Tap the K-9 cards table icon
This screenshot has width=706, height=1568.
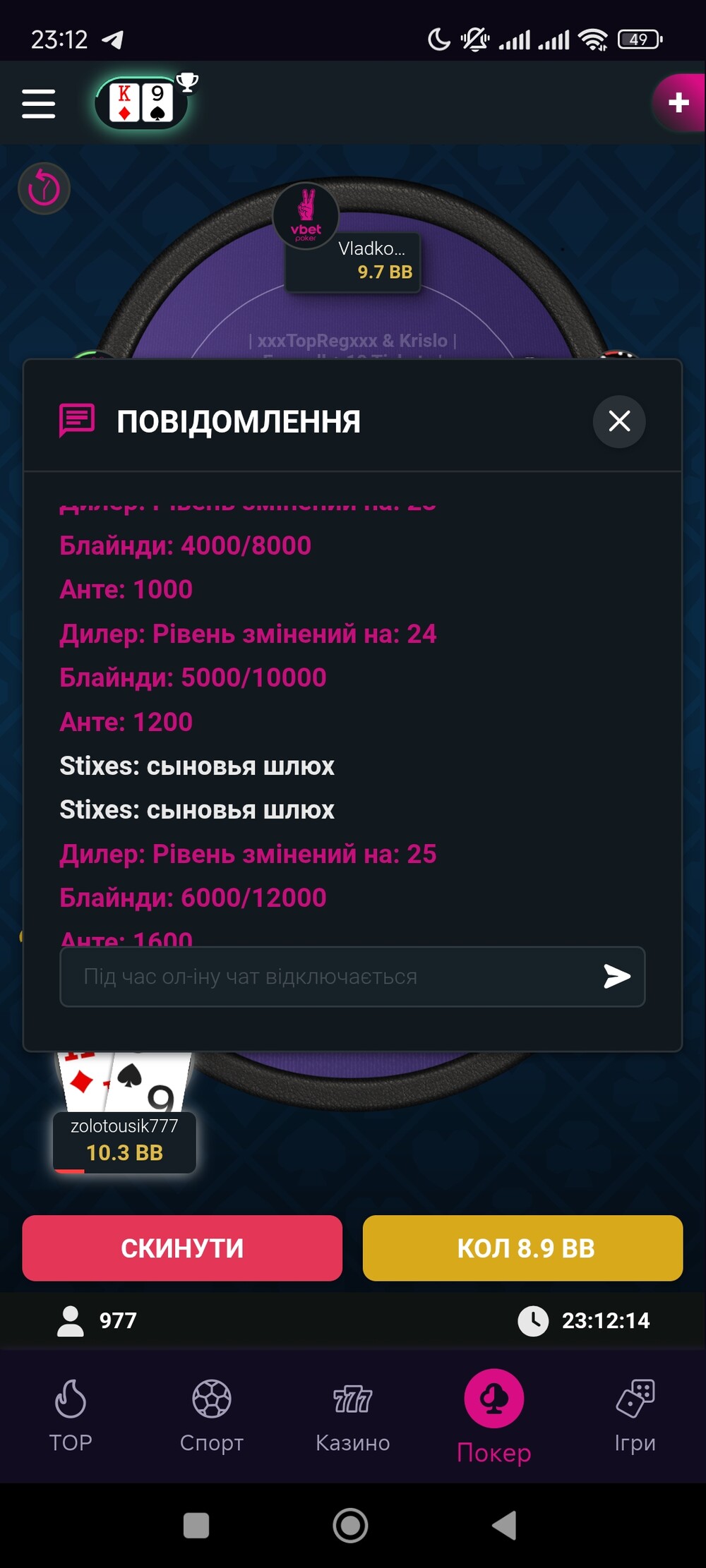[142, 103]
